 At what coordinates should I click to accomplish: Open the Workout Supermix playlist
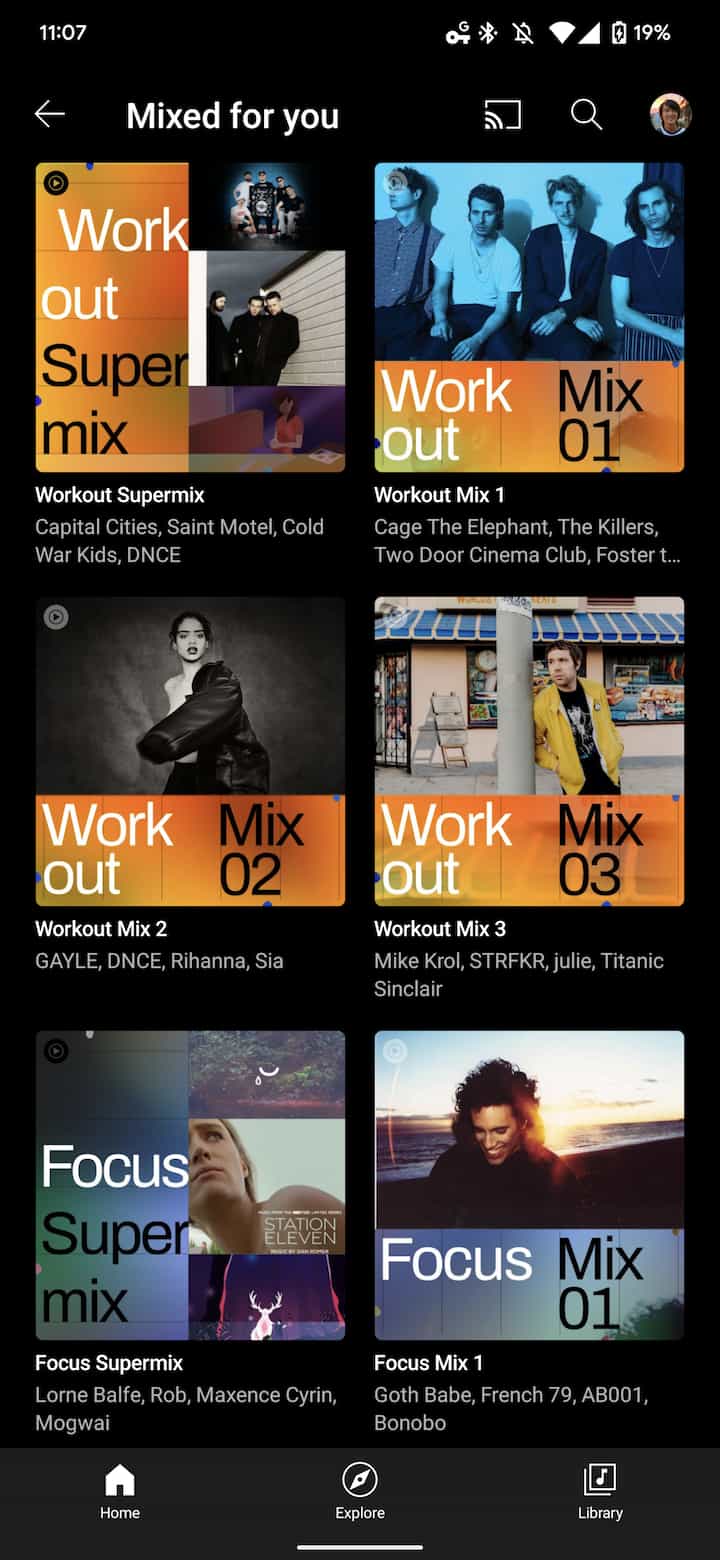click(190, 317)
